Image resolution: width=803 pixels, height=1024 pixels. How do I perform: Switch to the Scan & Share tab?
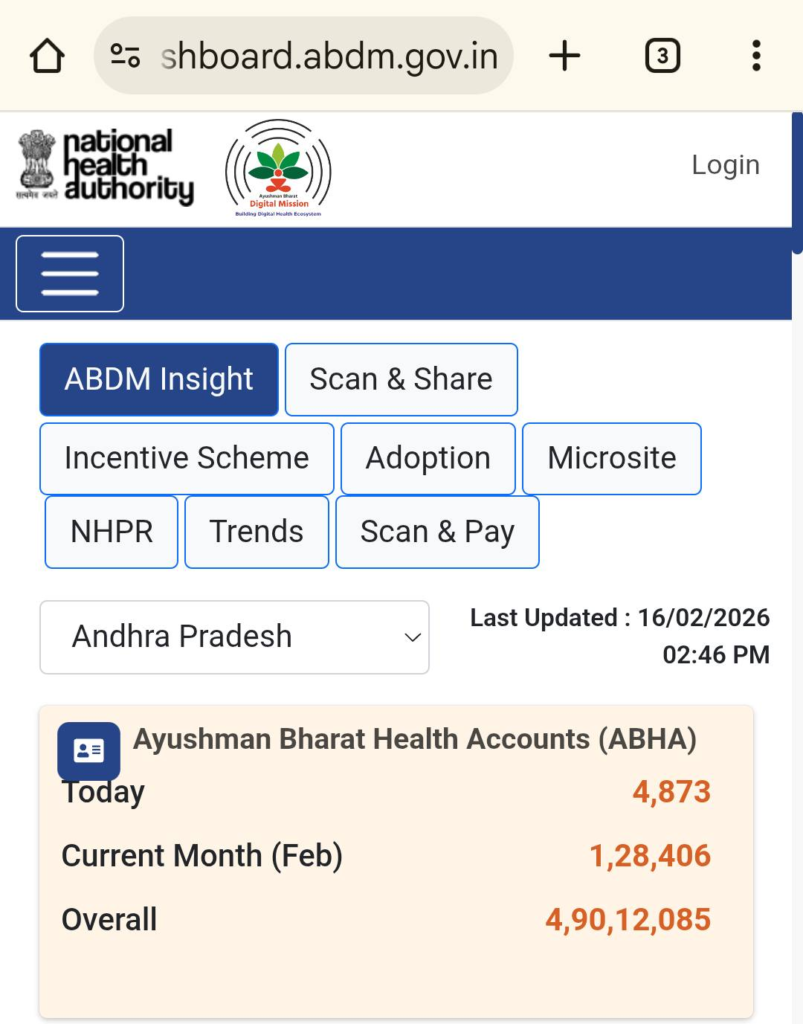point(401,380)
